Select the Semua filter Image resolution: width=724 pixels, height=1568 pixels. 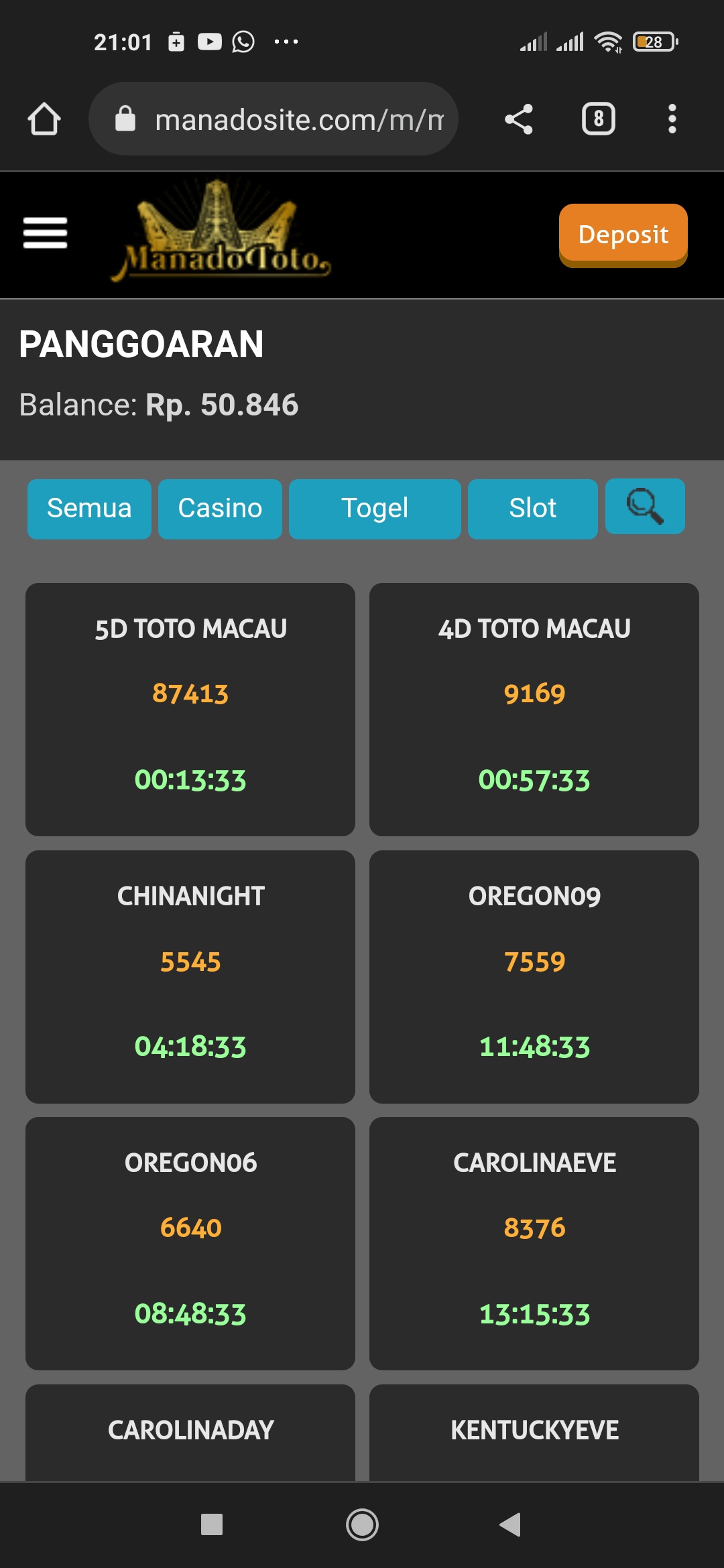pos(89,509)
